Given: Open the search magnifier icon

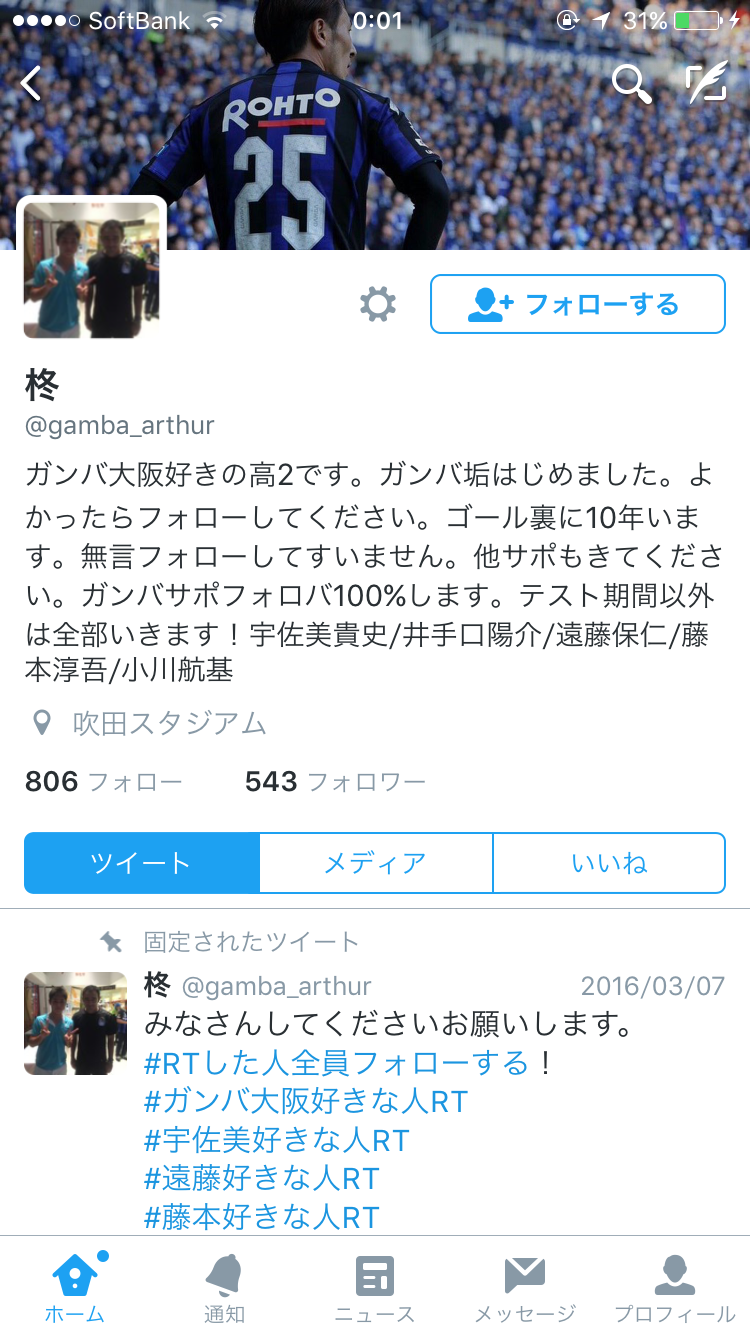Looking at the screenshot, I should [x=631, y=84].
